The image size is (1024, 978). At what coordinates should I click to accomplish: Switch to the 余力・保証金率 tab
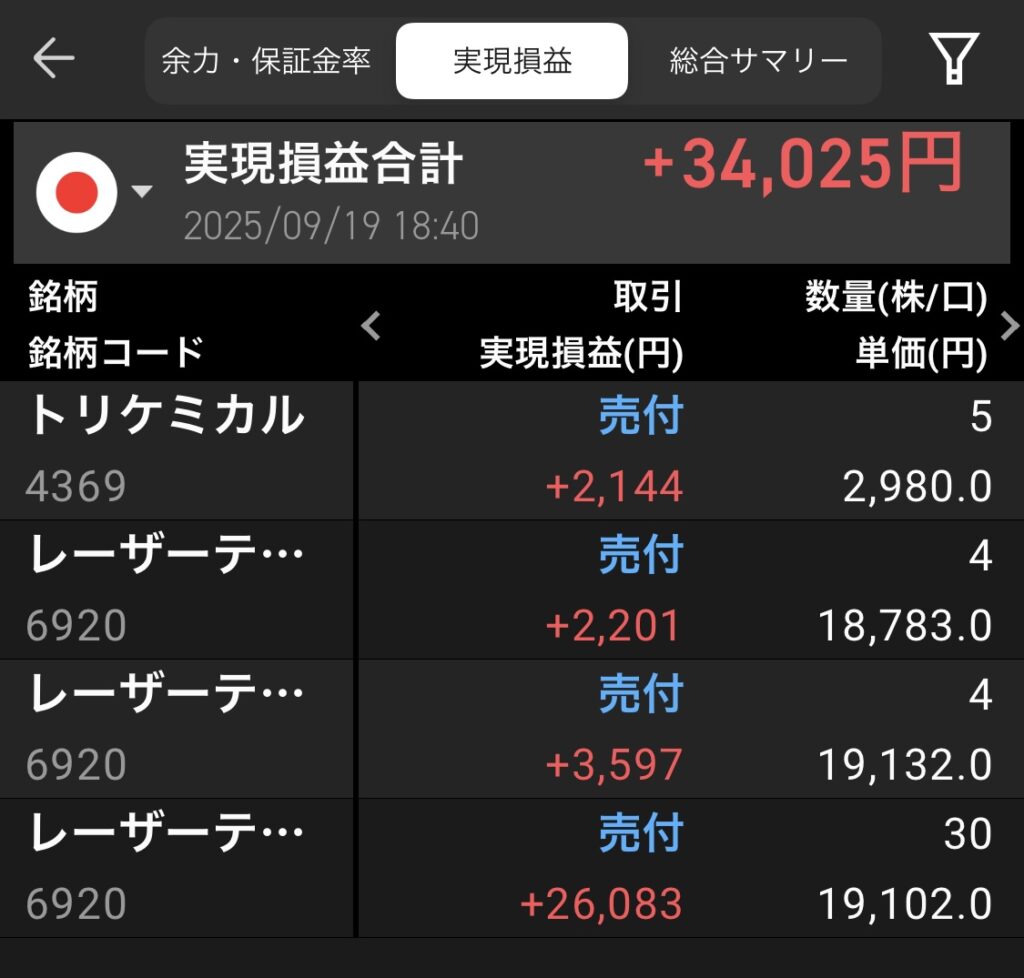(267, 61)
